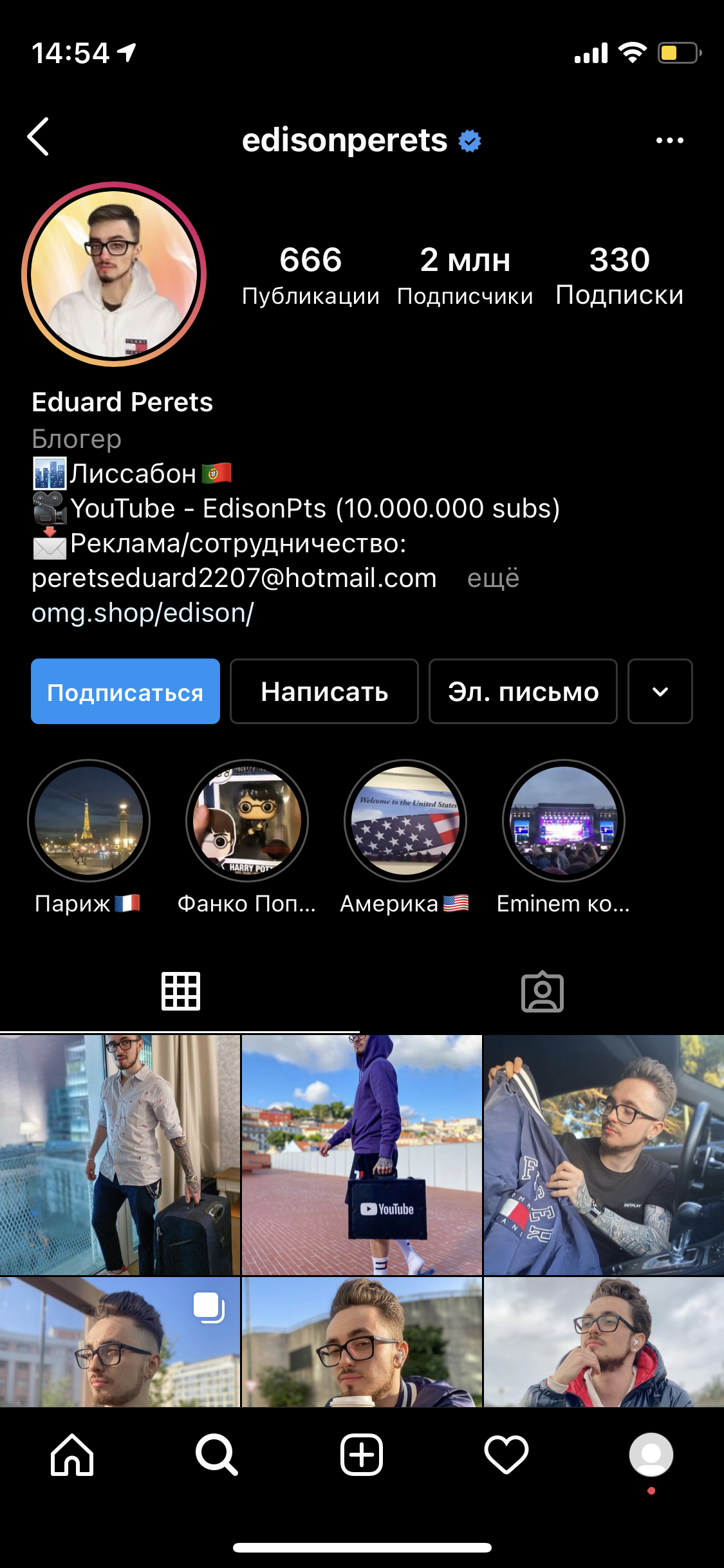Go back using the arrow

click(x=39, y=136)
